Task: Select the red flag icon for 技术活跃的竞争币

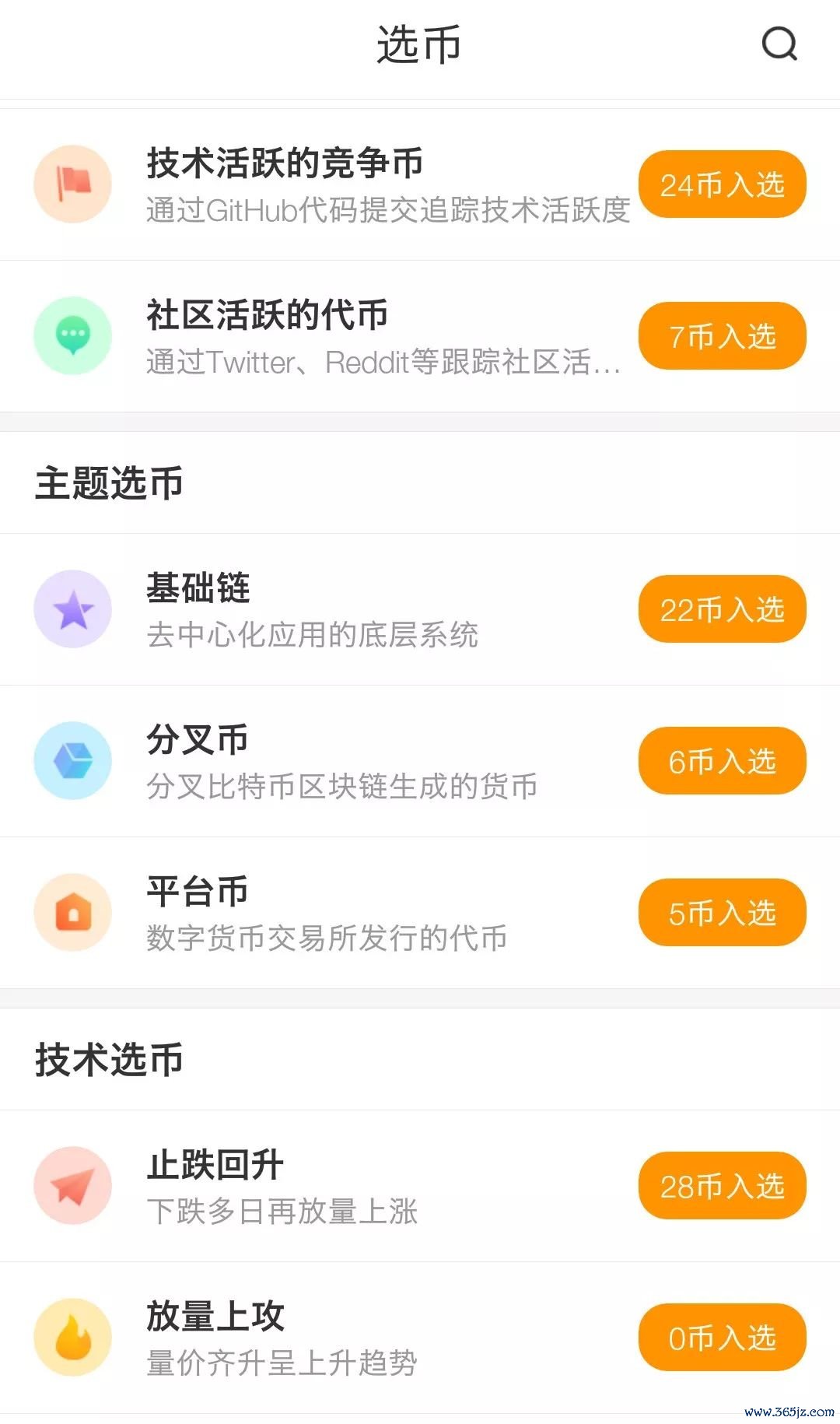Action: pos(72,184)
